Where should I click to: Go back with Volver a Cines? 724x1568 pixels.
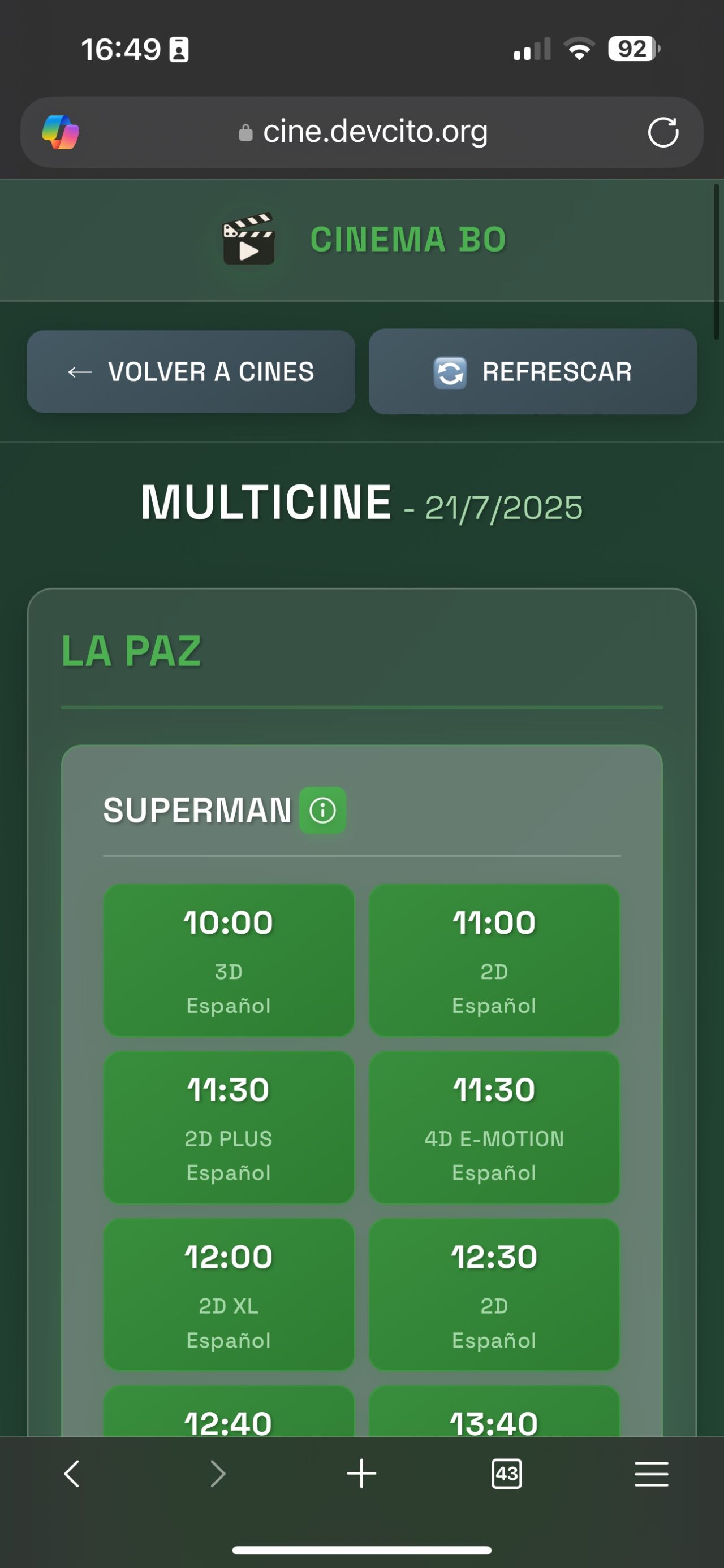point(191,371)
